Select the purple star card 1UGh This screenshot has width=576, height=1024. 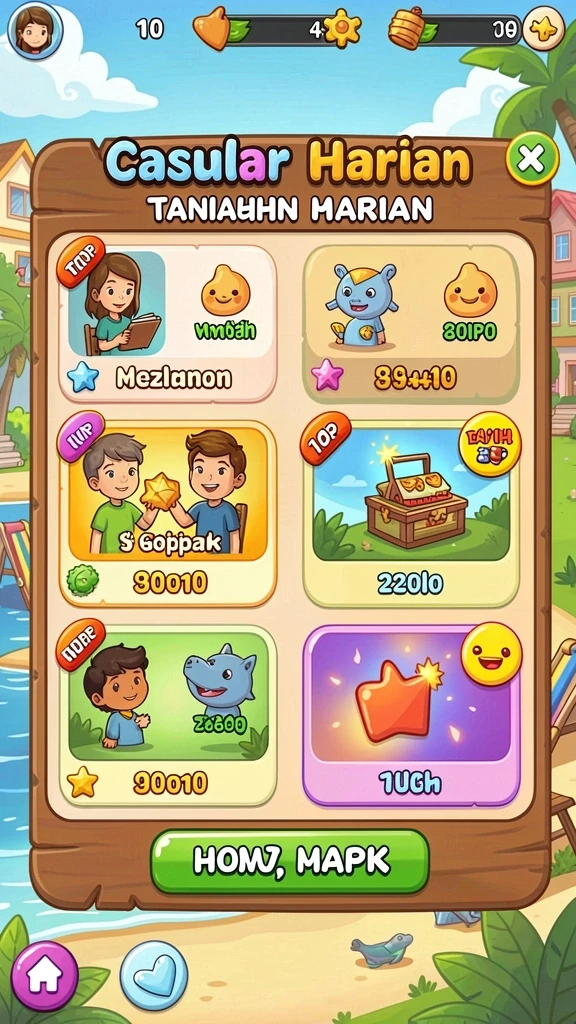pos(411,715)
